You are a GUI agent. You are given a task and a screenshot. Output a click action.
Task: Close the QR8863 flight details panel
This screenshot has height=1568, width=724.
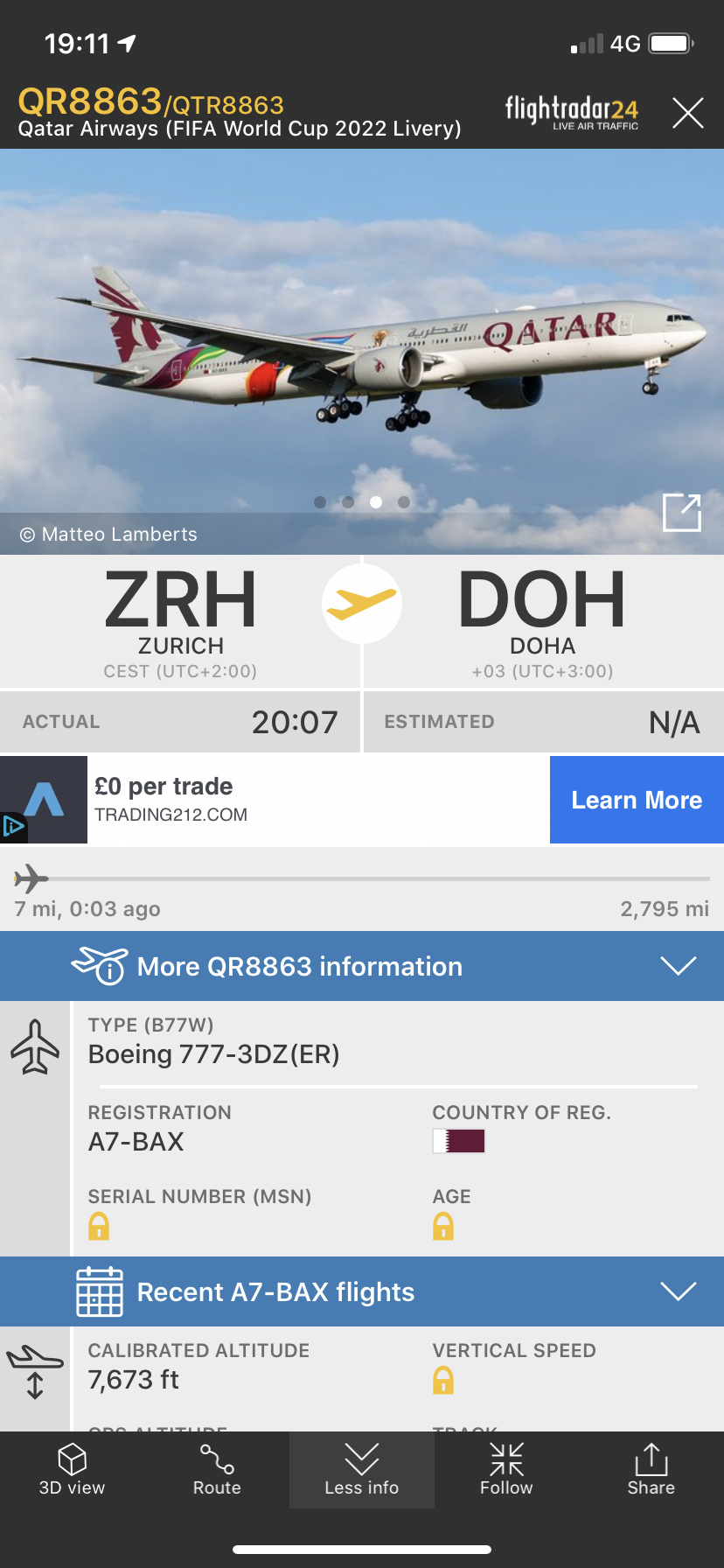point(687,113)
